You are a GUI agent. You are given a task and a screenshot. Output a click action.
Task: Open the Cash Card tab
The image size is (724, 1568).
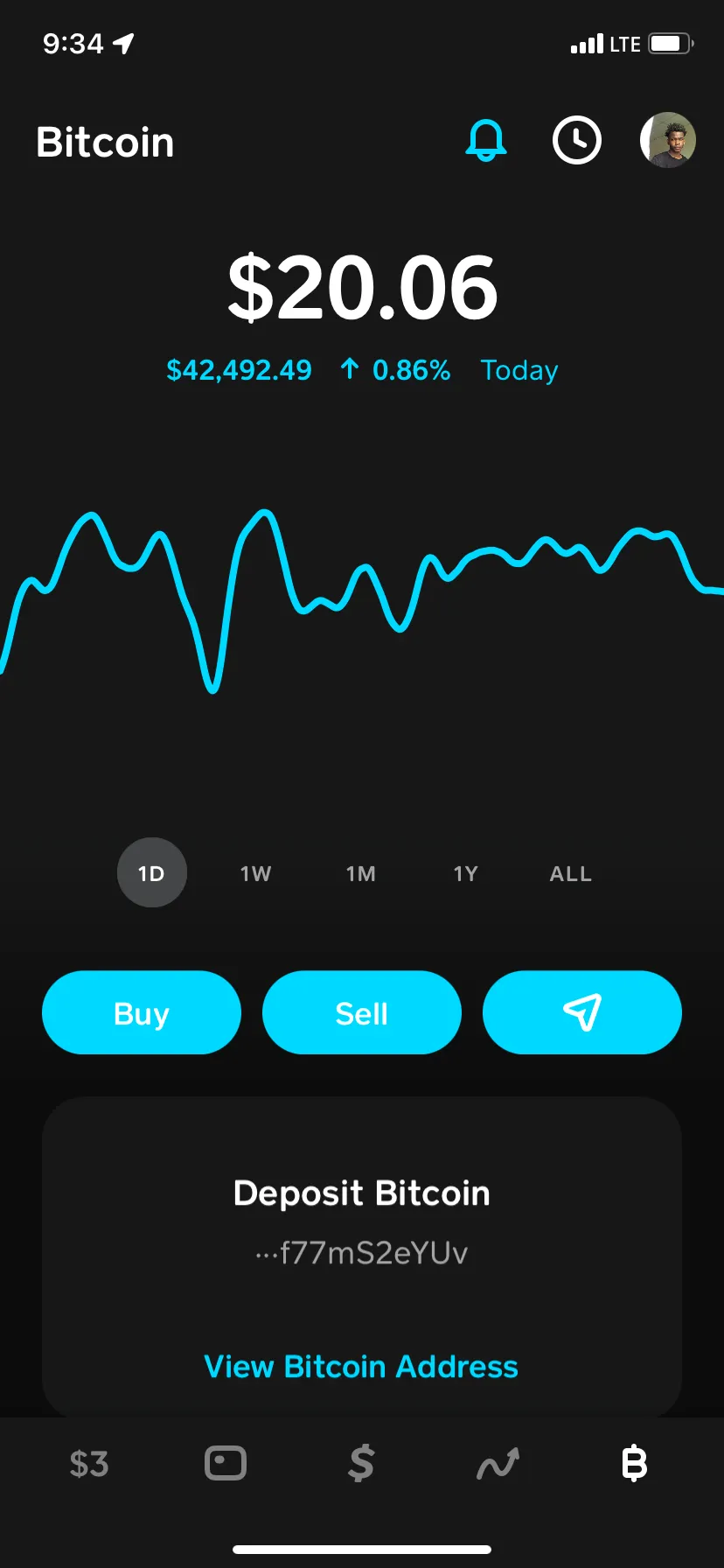pos(226,1463)
